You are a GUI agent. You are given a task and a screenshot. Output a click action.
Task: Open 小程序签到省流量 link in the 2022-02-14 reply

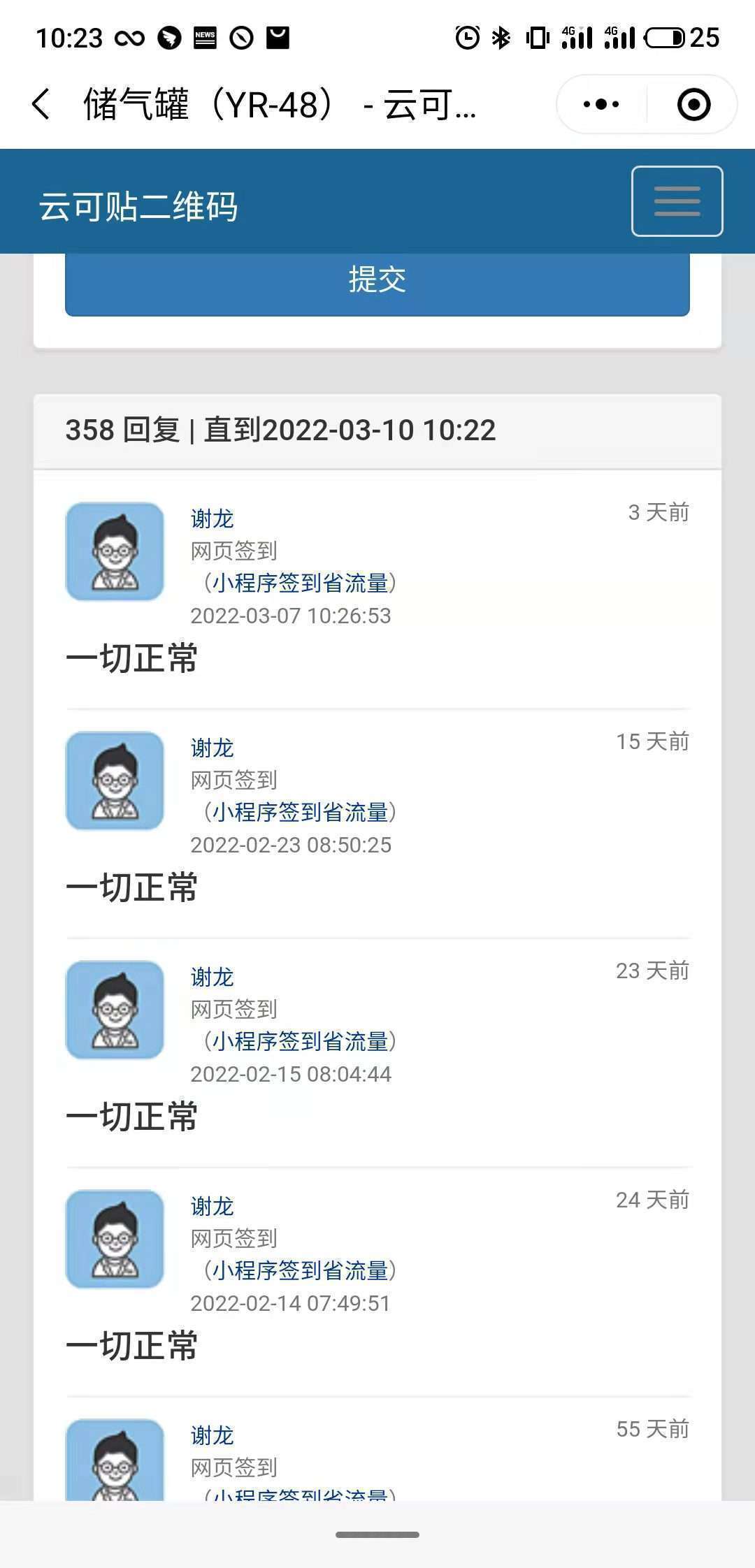[x=300, y=1270]
